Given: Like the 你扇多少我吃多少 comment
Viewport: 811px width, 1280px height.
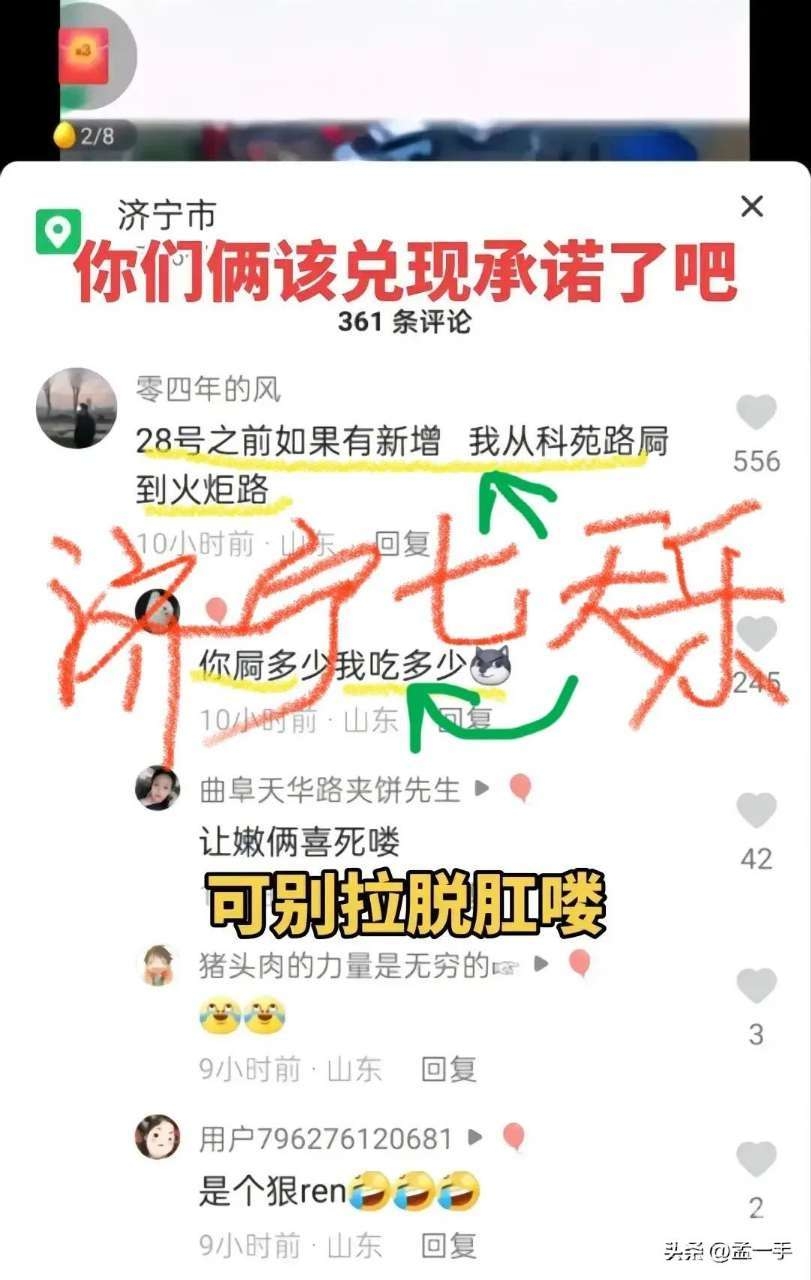Looking at the screenshot, I should [x=756, y=634].
